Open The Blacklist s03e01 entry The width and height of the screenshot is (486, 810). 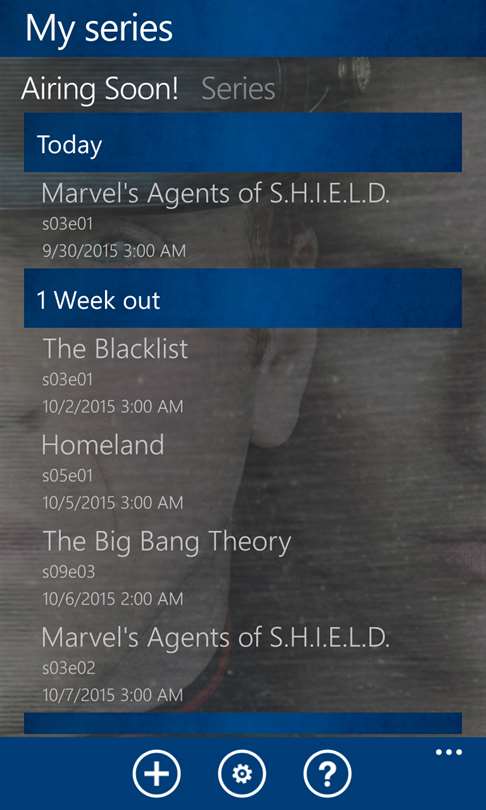pyautogui.click(x=243, y=376)
